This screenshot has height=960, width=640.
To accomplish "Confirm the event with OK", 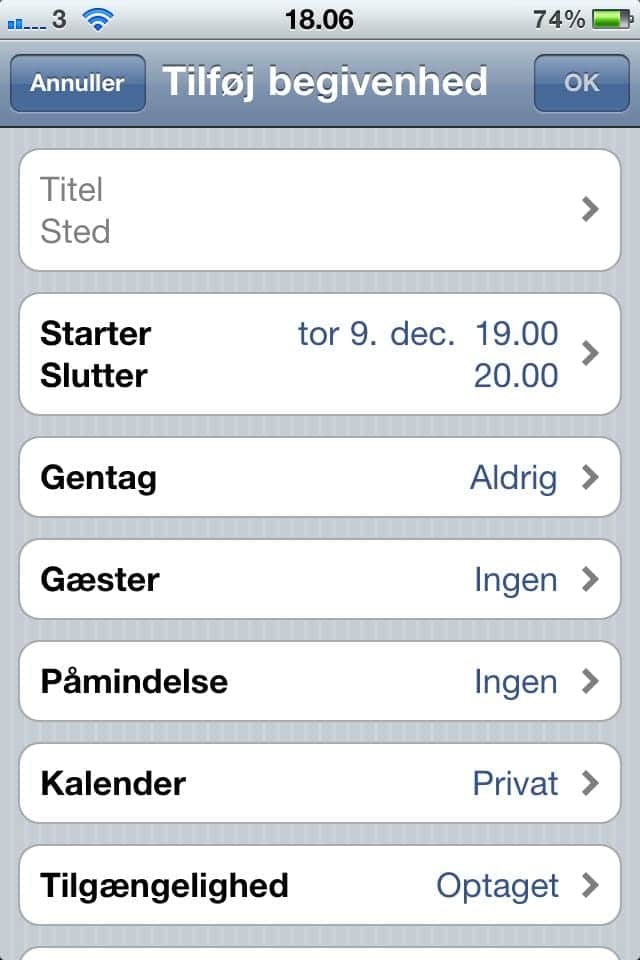I will (581, 83).
